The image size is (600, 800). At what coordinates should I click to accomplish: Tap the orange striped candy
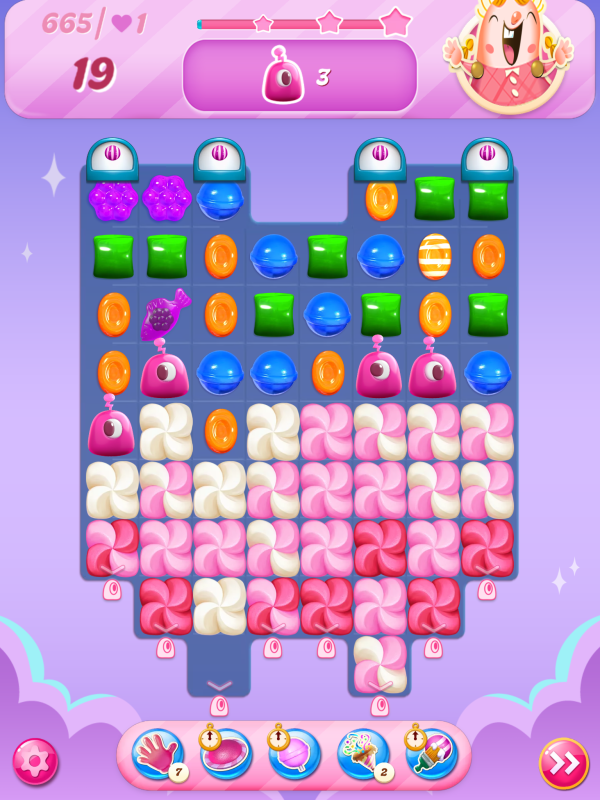[x=434, y=257]
